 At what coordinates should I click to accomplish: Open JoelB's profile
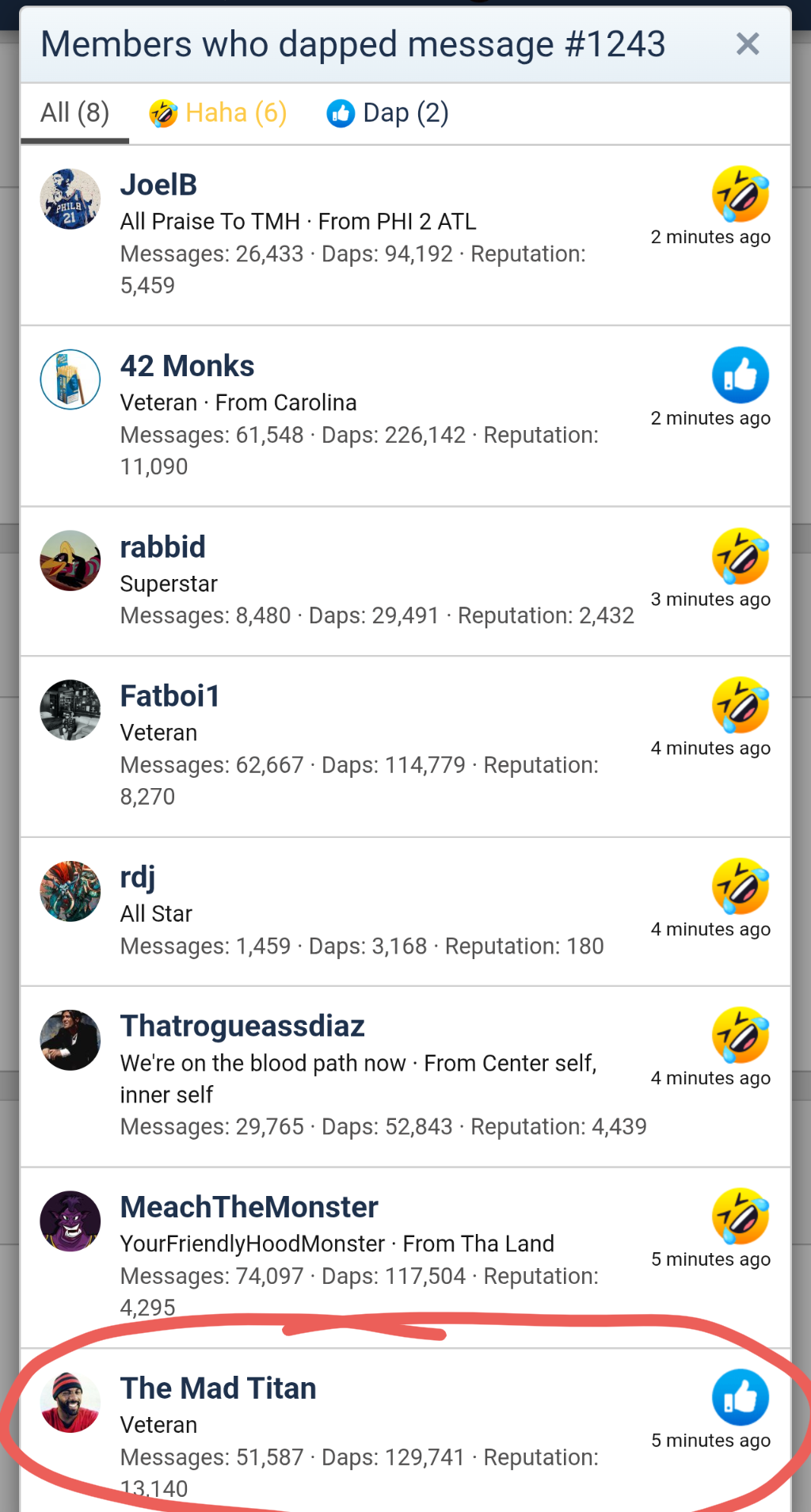[x=158, y=185]
